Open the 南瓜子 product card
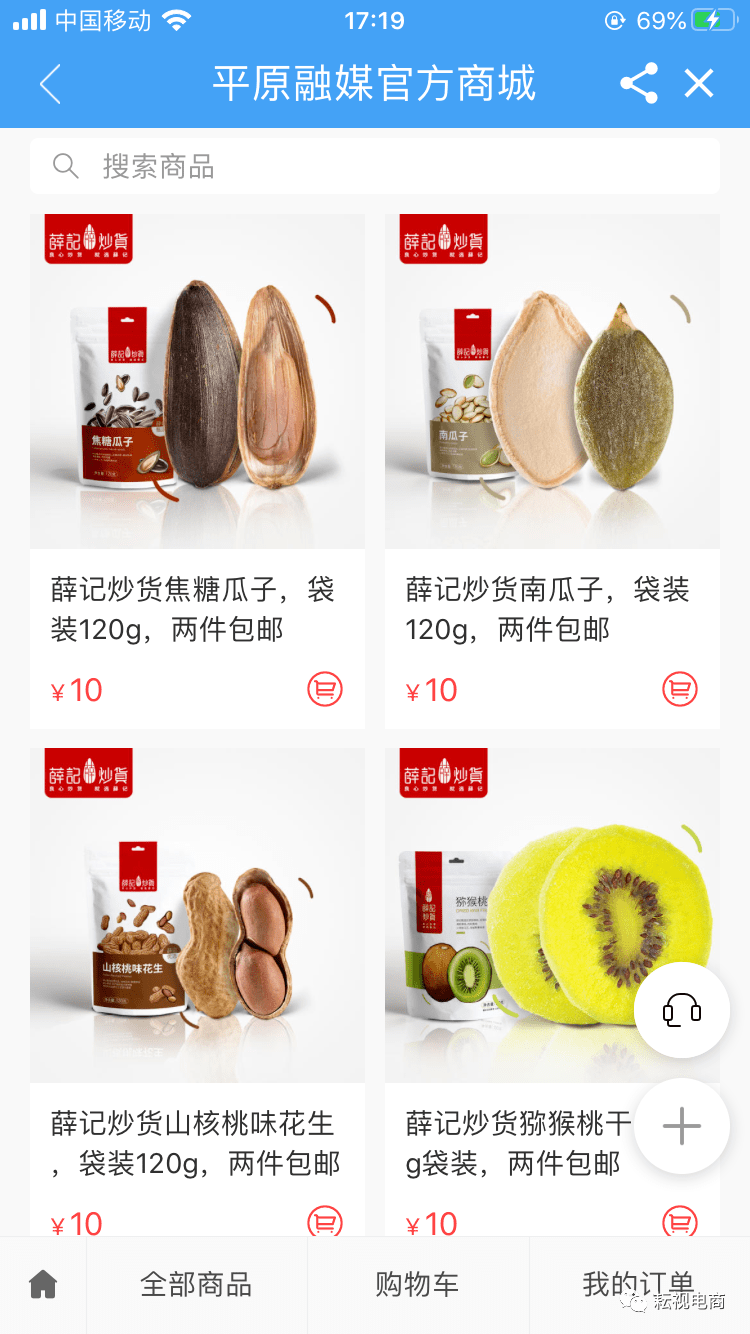This screenshot has width=750, height=1334. click(552, 382)
